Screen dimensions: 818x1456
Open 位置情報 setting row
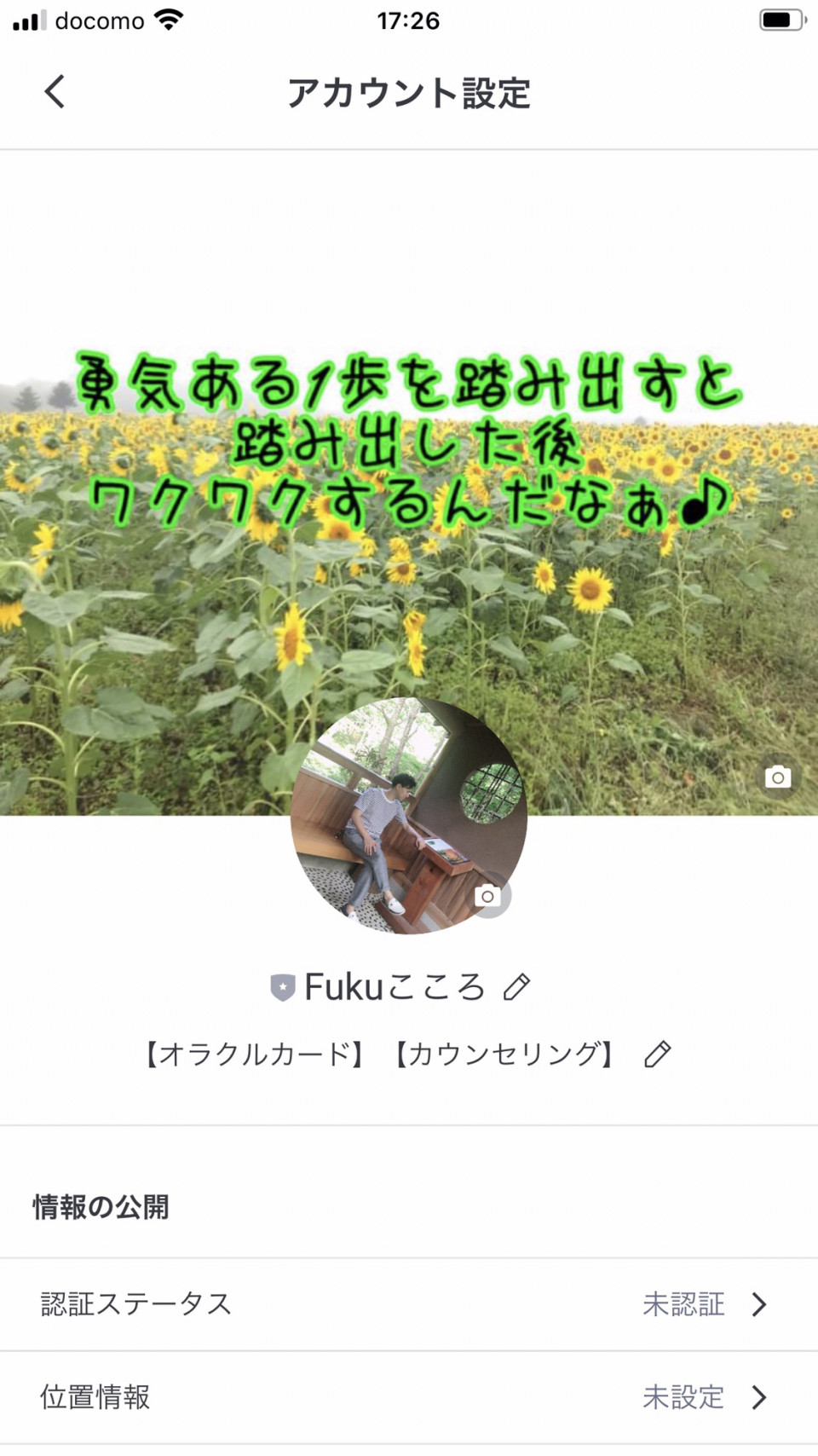click(x=409, y=1397)
